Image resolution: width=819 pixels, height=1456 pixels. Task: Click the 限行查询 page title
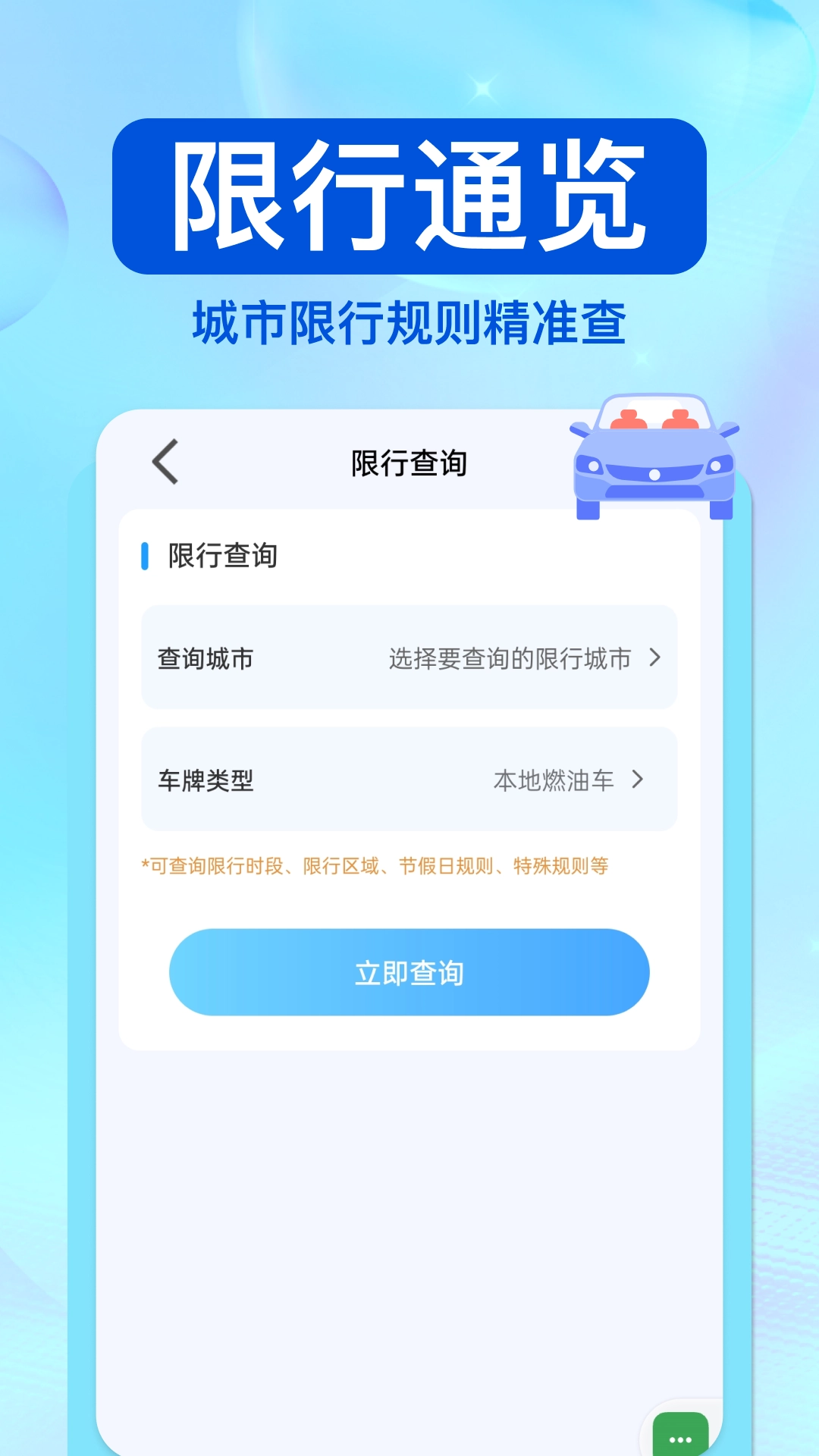tap(409, 463)
